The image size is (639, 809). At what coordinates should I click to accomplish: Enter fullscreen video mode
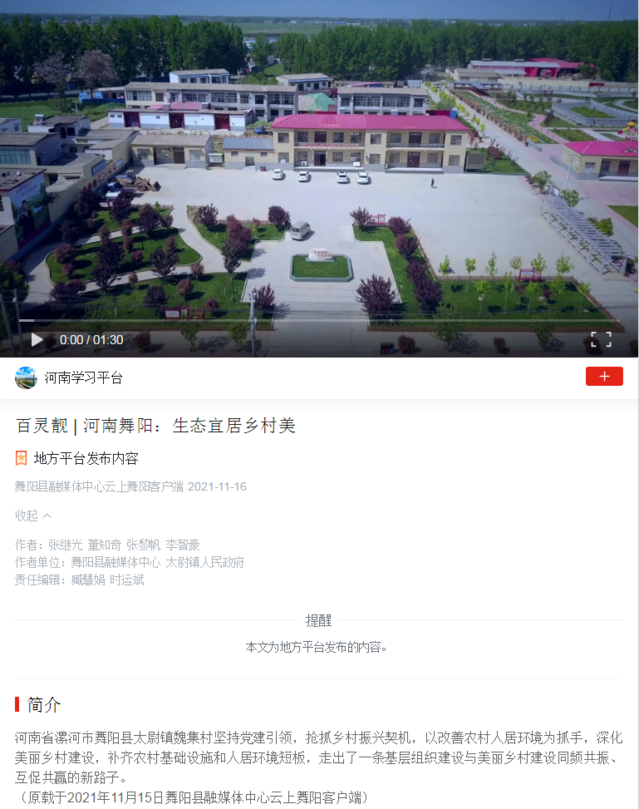[x=600, y=340]
